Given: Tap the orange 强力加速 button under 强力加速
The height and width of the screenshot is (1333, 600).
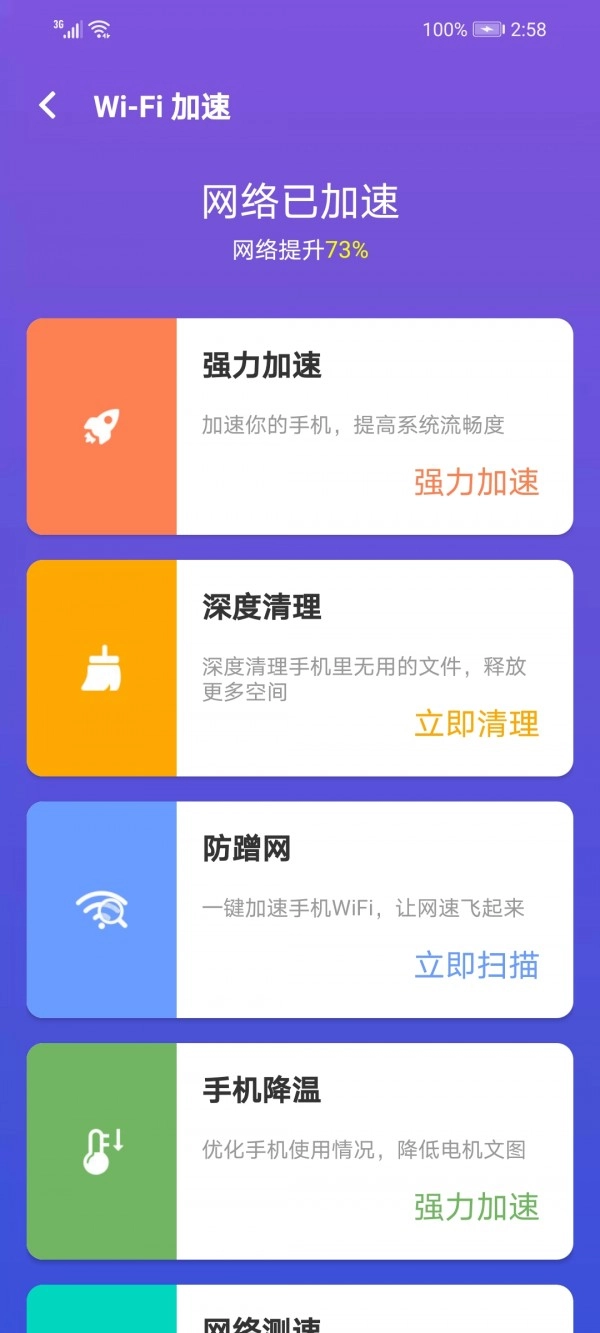Looking at the screenshot, I should click(x=476, y=482).
